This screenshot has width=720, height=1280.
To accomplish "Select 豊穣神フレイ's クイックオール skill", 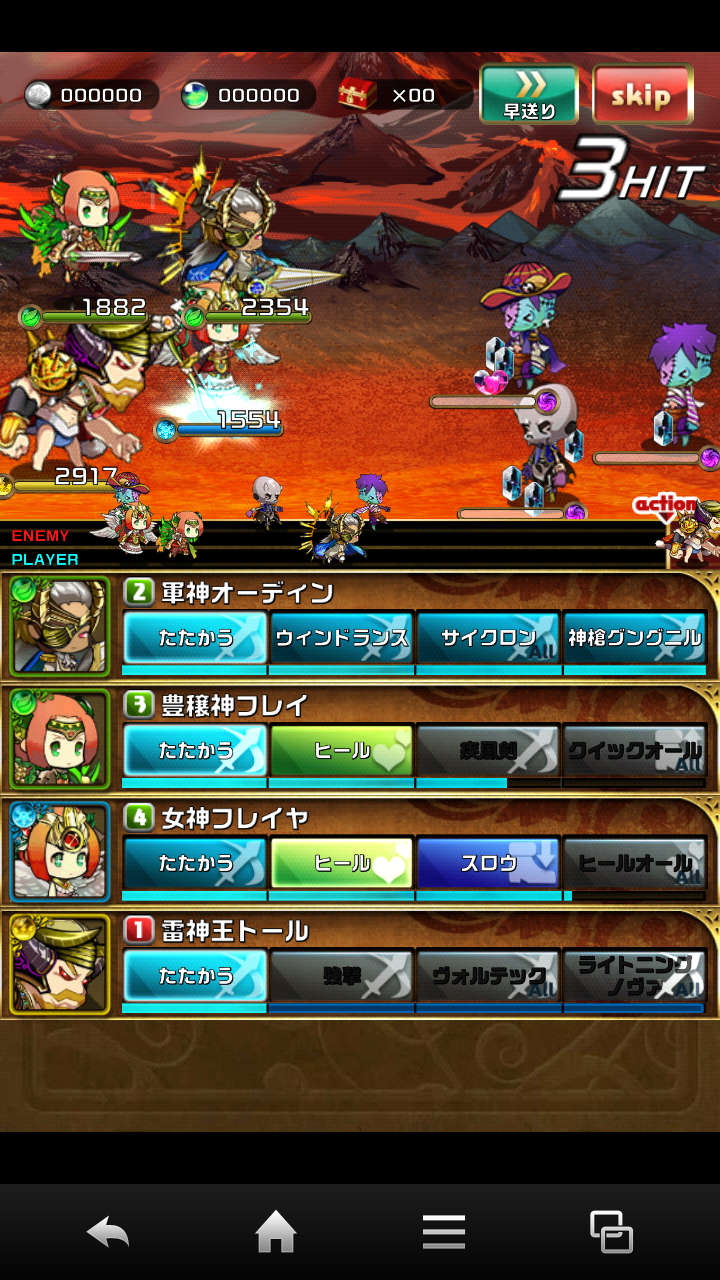I will pyautogui.click(x=634, y=750).
